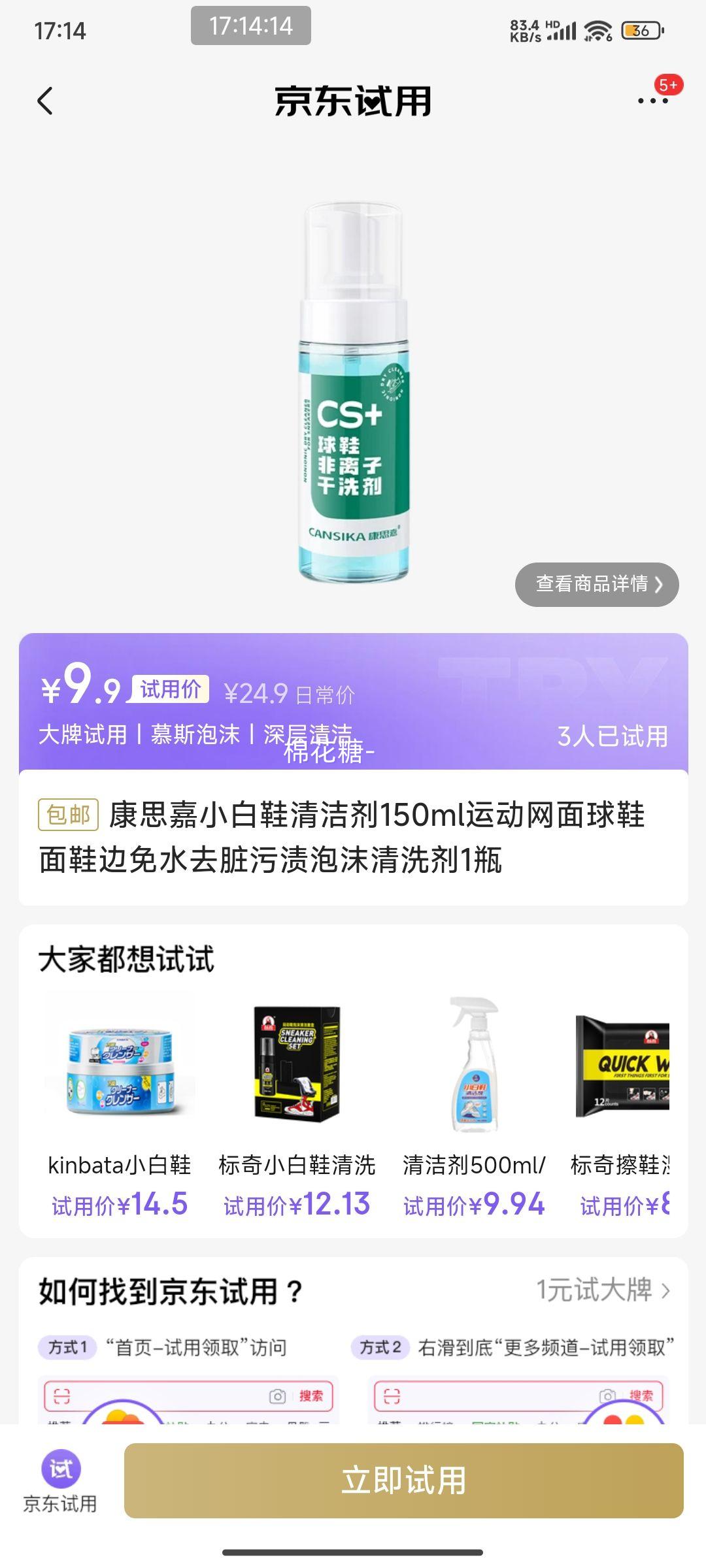Expand the 5+ notification badge
The image size is (706, 1568).
click(668, 85)
